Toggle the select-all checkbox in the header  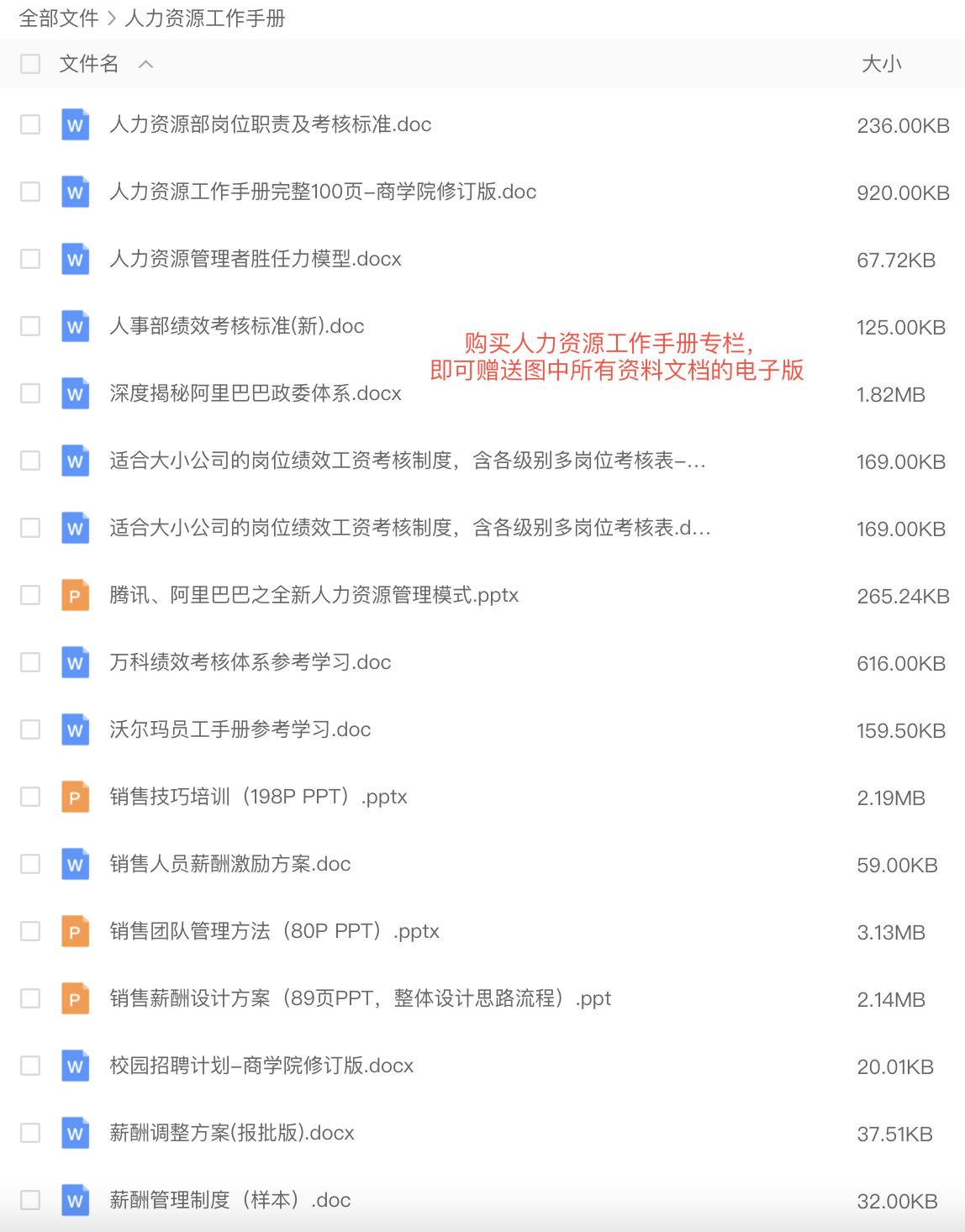coord(30,63)
